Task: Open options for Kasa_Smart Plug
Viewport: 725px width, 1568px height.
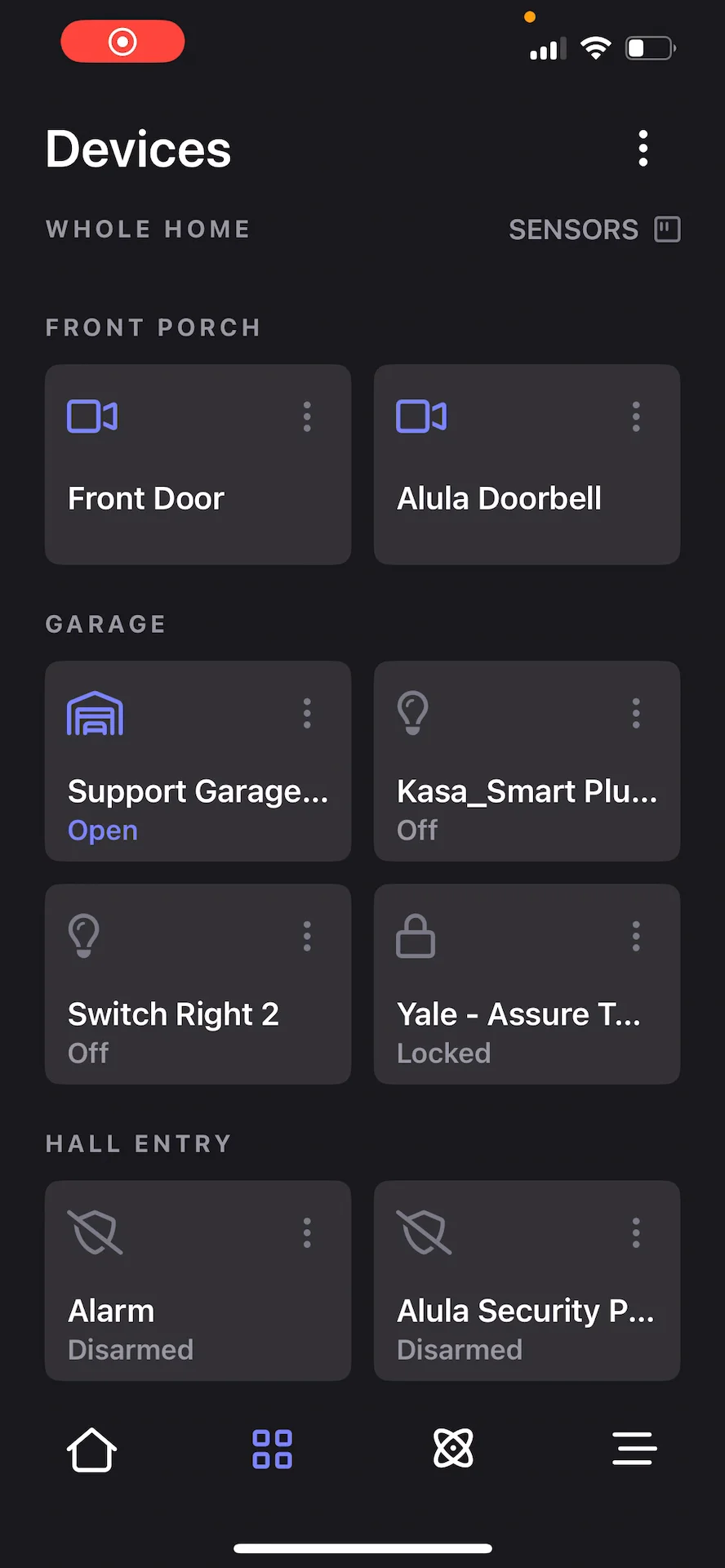Action: coord(636,713)
